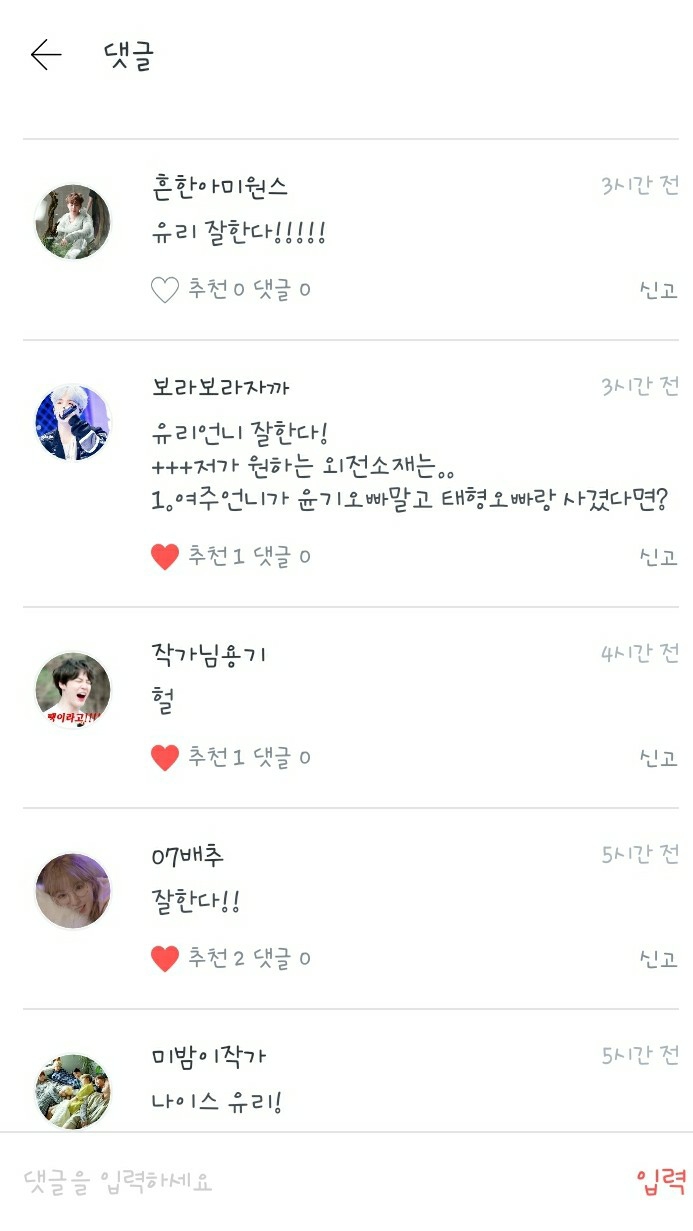Report 07배추's comment via 신고

(x=658, y=959)
